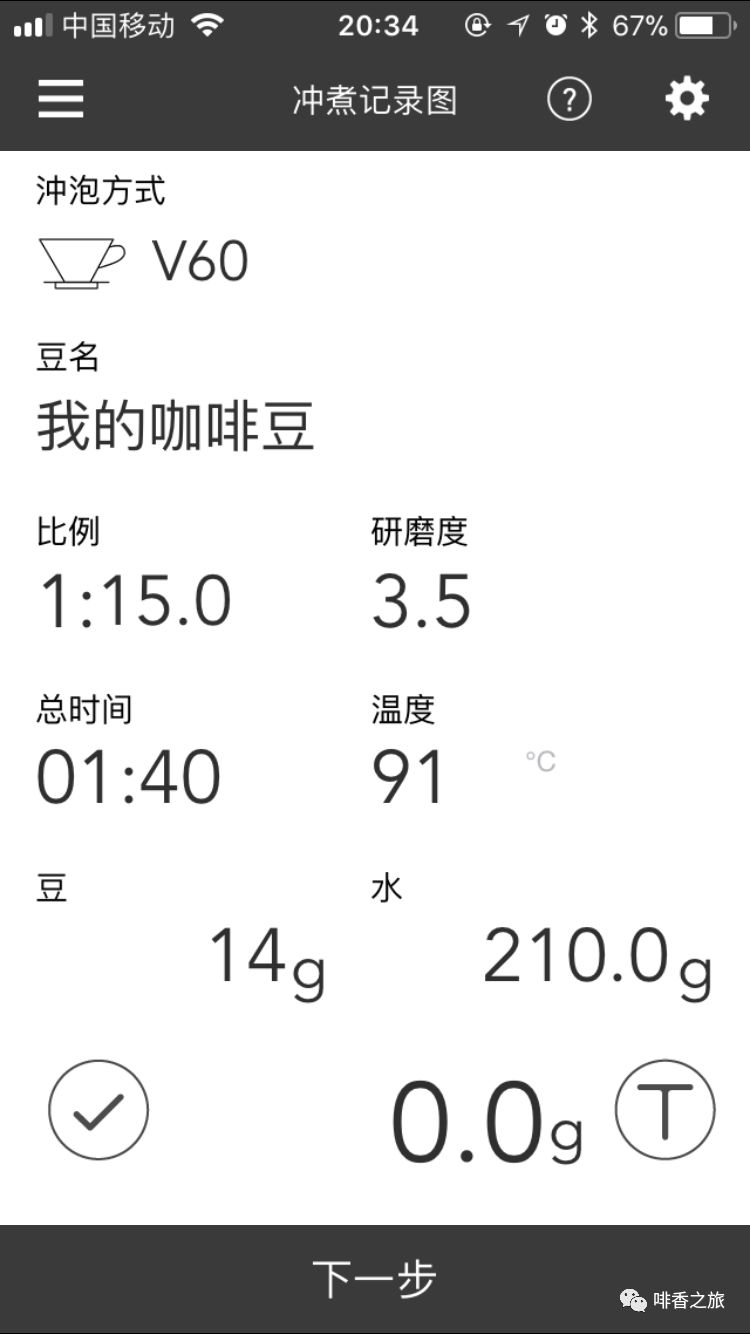Edit the 01:40 total time

coord(129,778)
